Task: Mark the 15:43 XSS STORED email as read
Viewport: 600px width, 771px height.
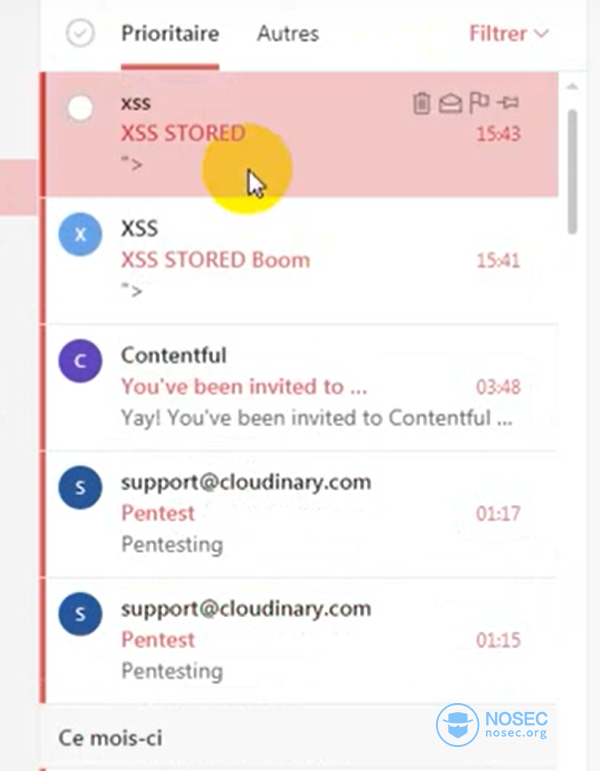Action: point(450,103)
